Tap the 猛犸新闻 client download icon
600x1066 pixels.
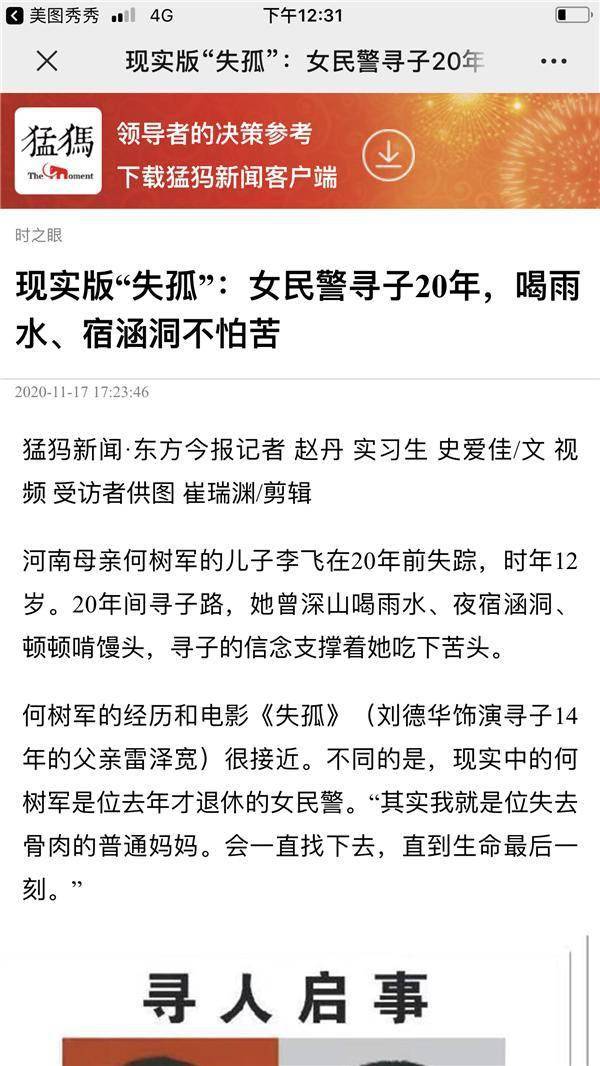388,151
